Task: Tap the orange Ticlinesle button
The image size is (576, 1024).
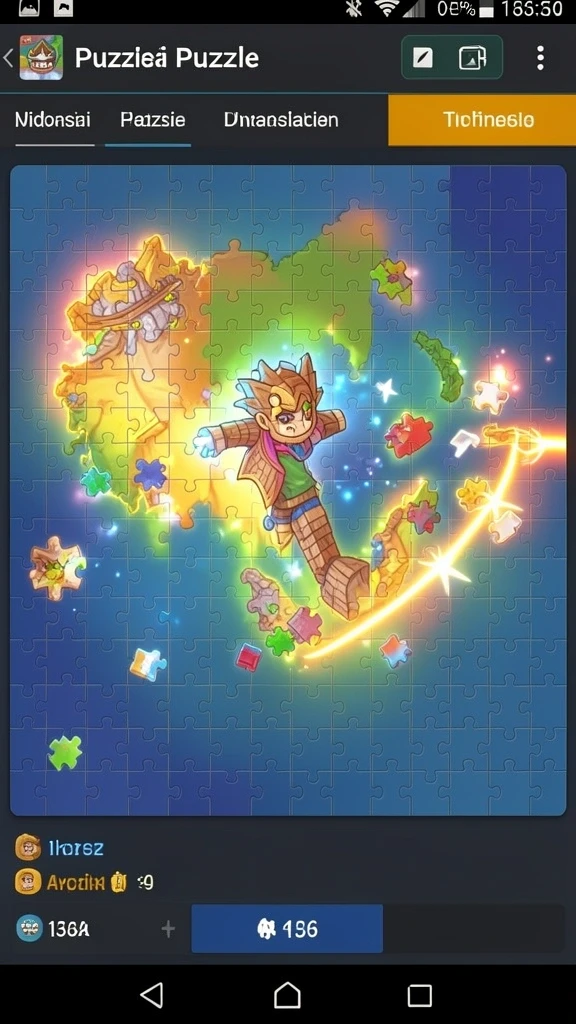Action: pyautogui.click(x=482, y=120)
